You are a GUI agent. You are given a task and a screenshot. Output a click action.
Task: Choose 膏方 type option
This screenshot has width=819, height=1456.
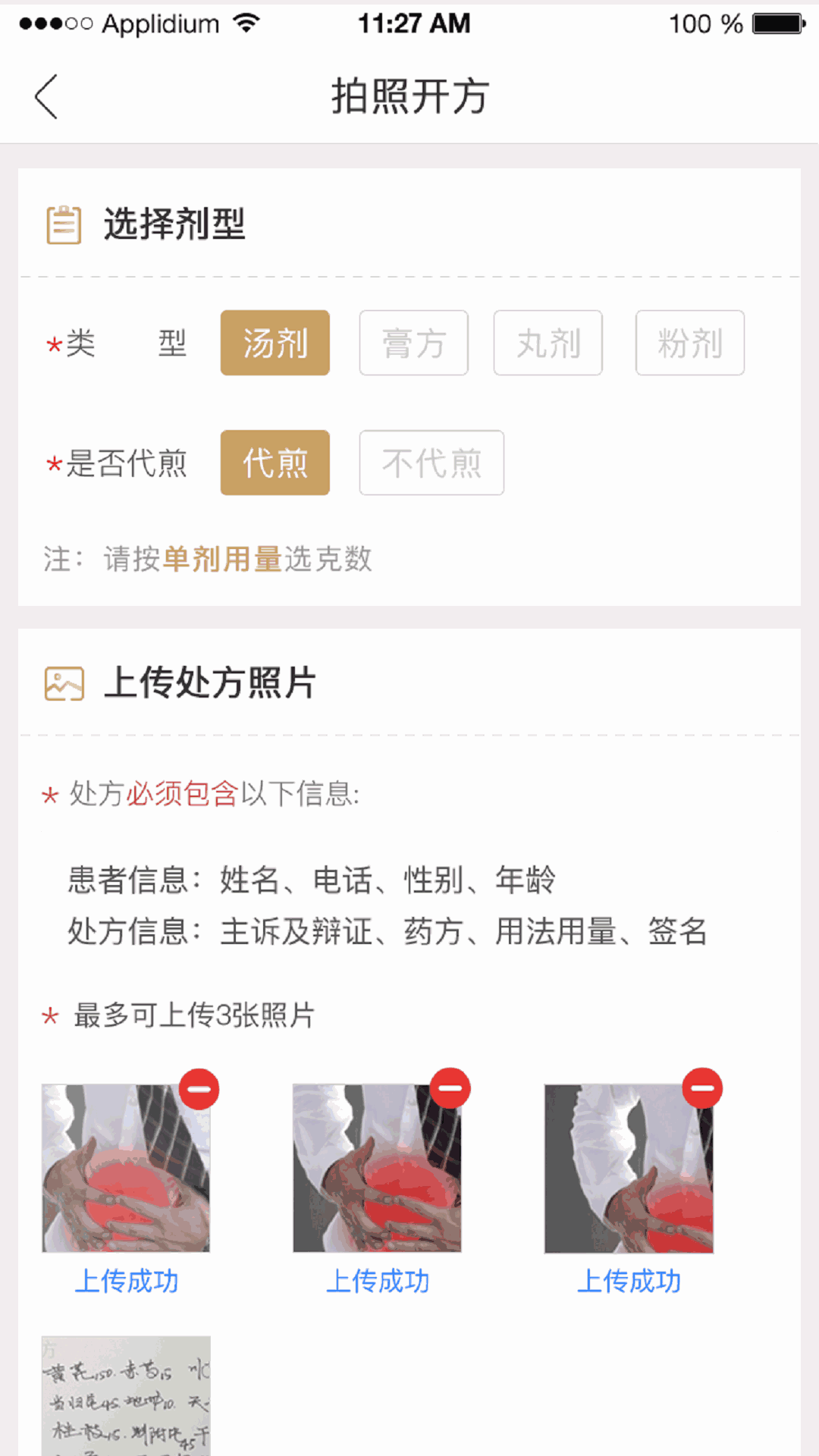pyautogui.click(x=413, y=343)
